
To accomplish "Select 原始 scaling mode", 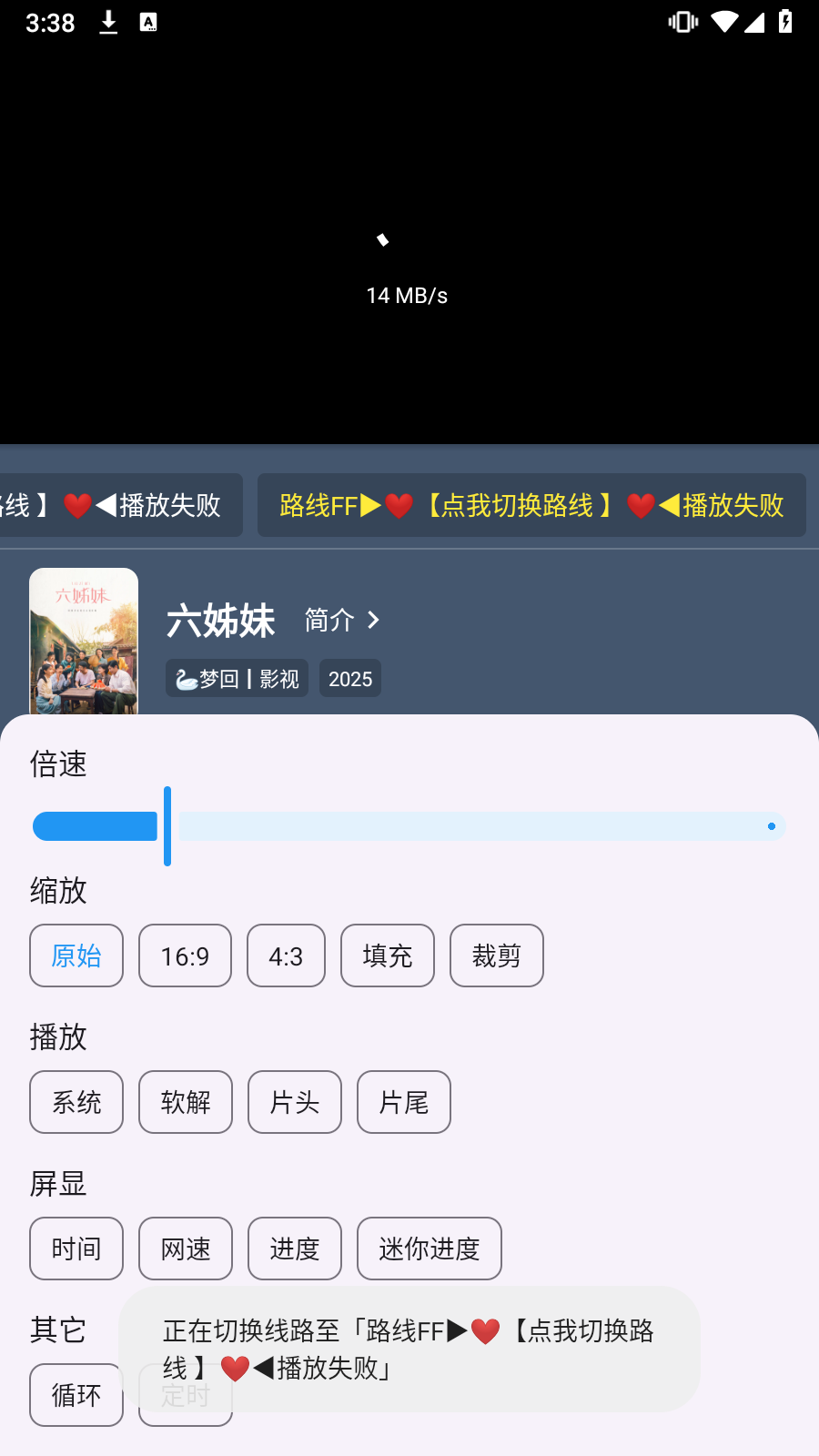I will [x=76, y=955].
